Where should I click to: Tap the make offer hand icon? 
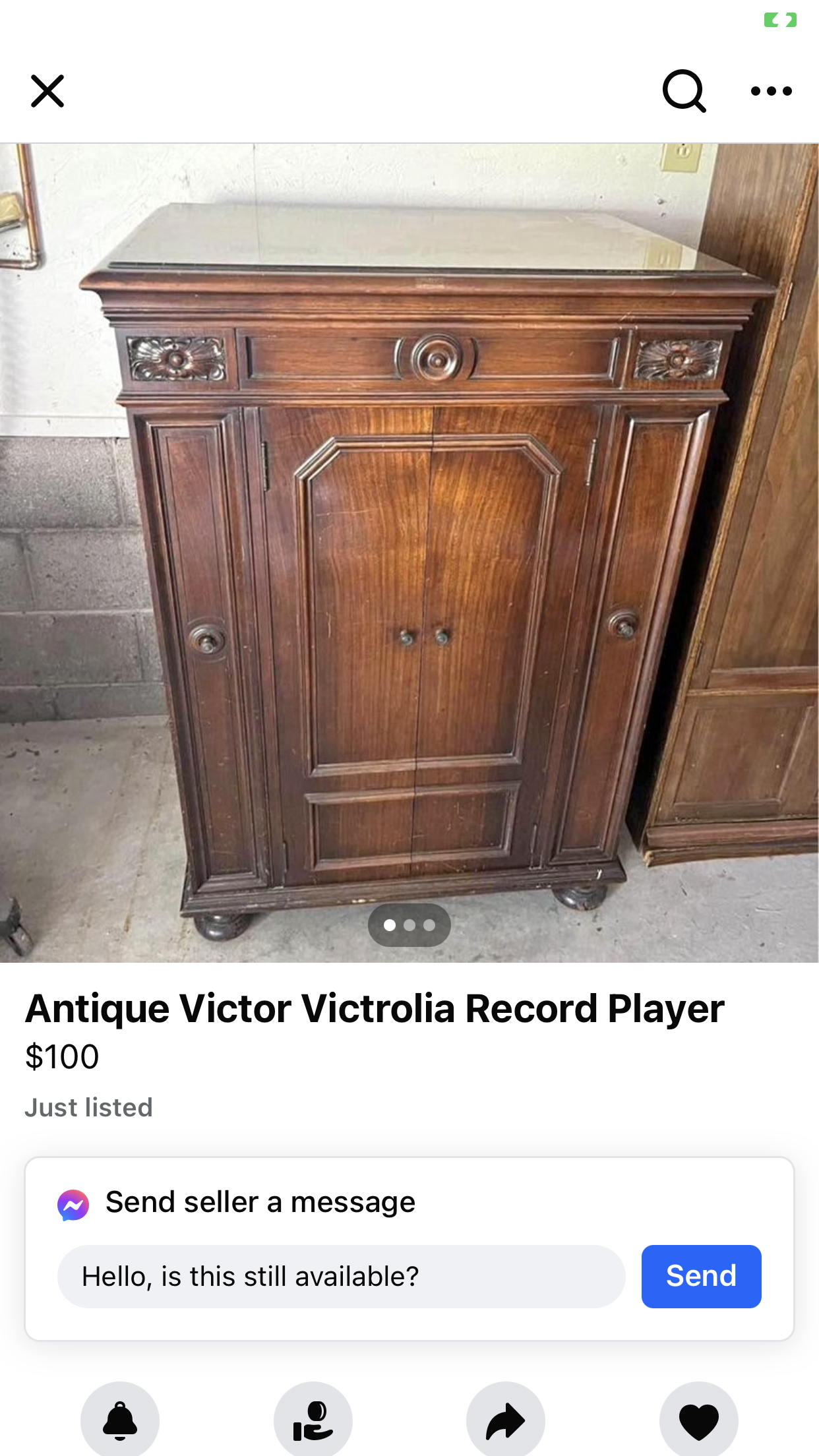(313, 1420)
